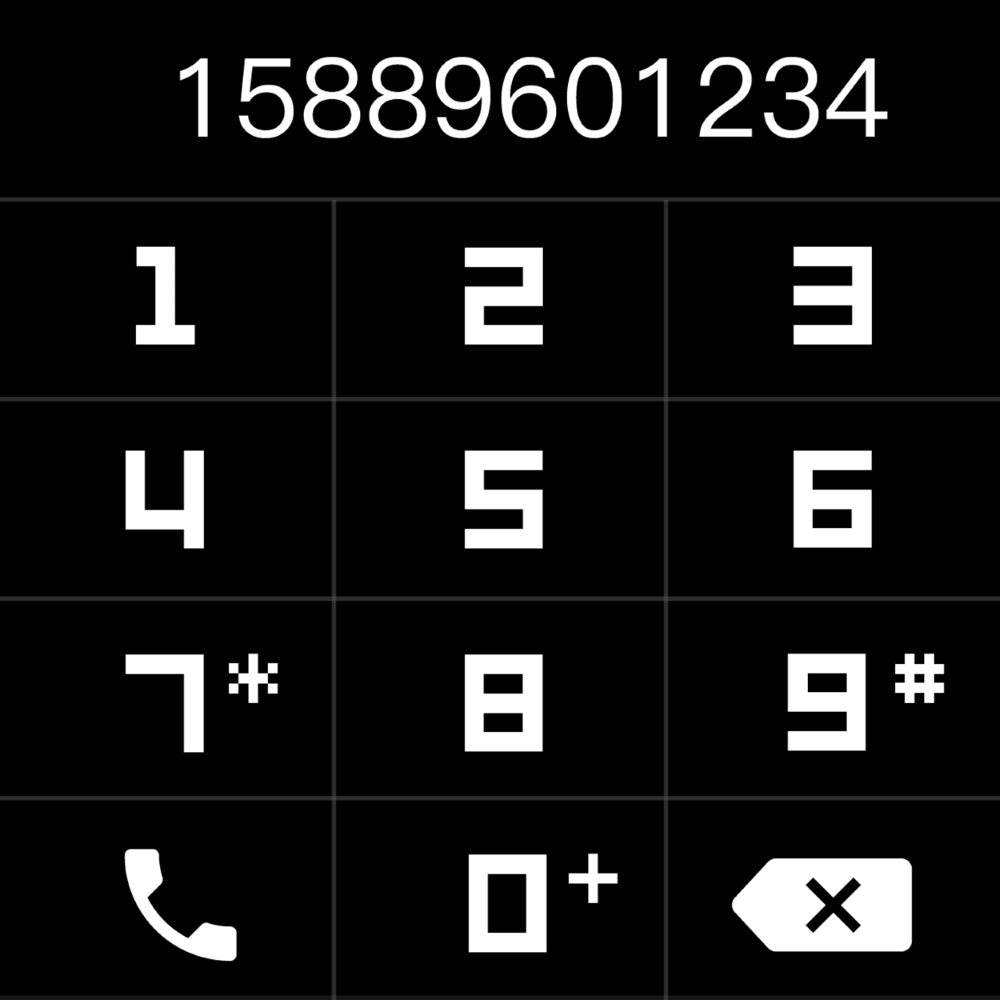Dial the digit 1 key
This screenshot has height=1000, width=1000.
(x=166, y=298)
